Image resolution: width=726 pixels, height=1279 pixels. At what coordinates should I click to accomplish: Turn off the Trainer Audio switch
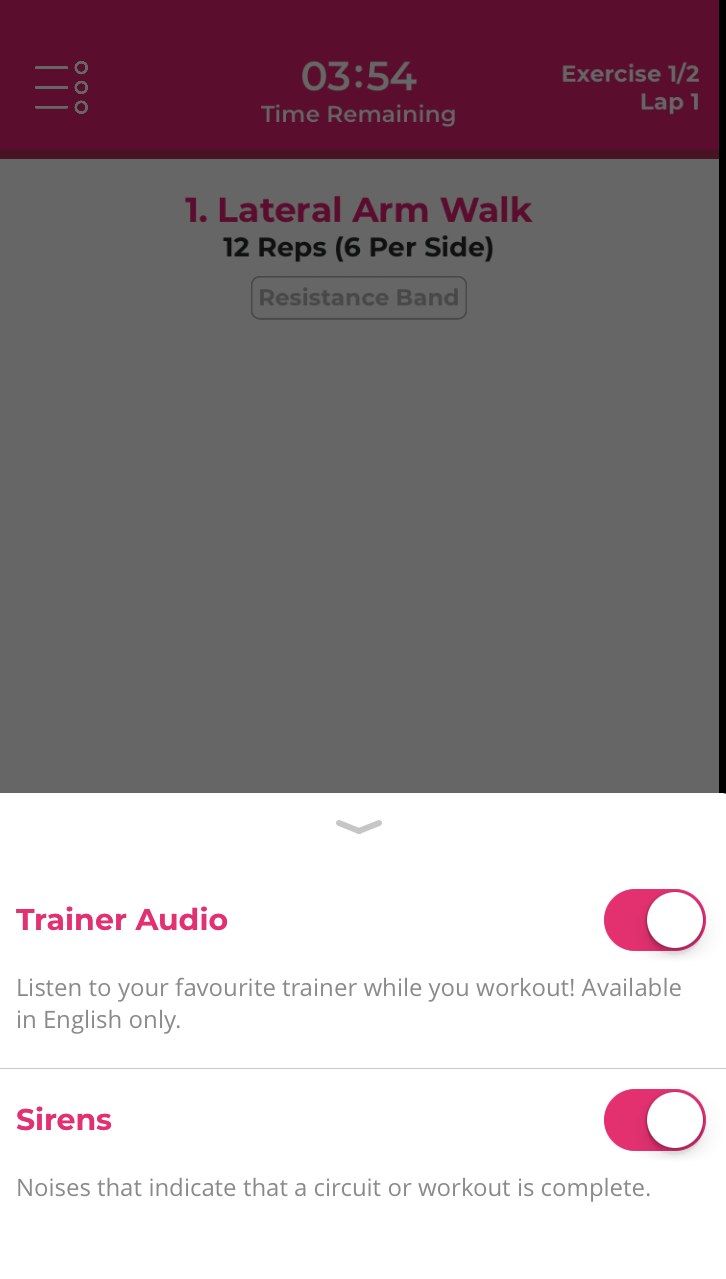coord(654,920)
